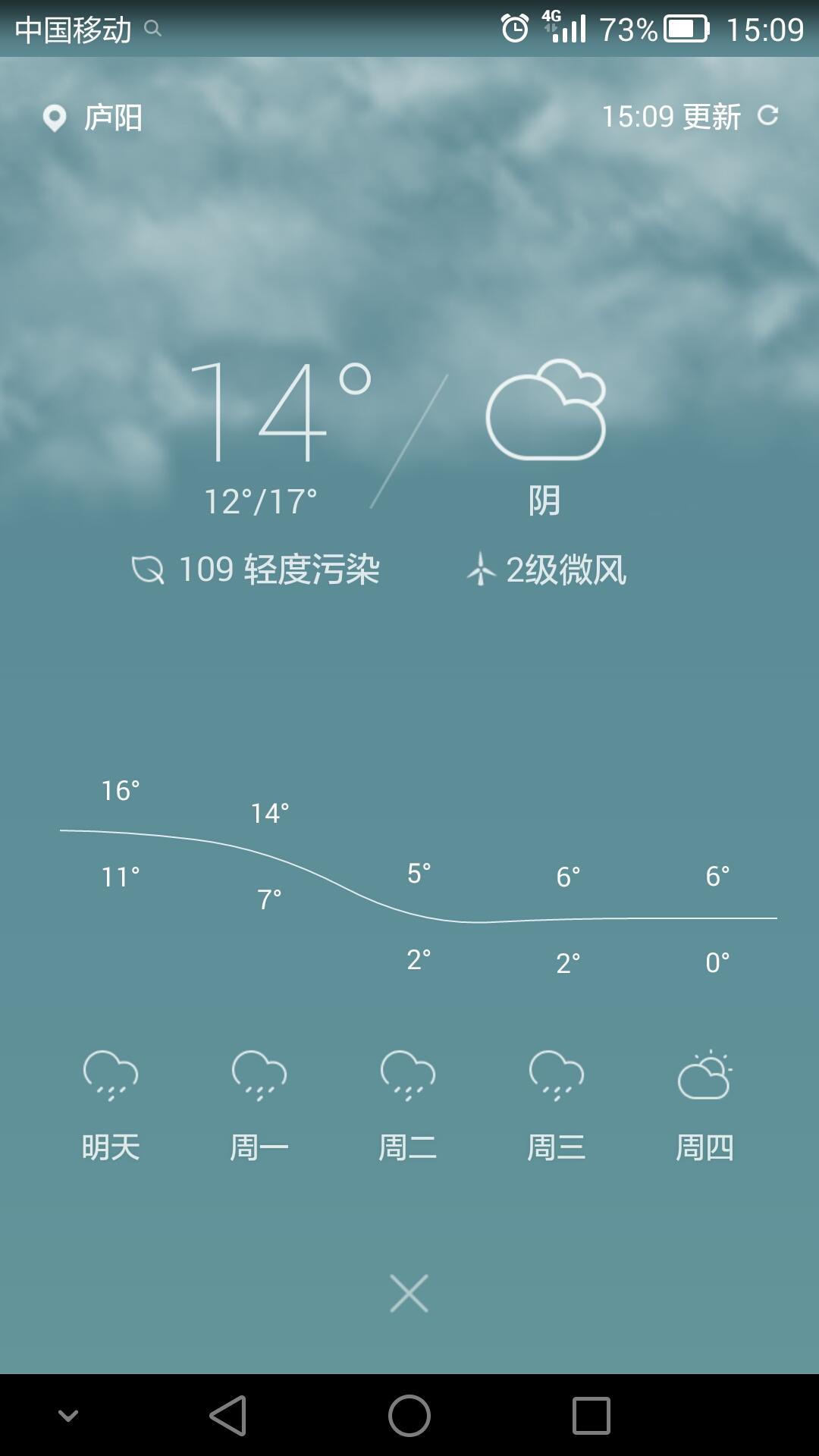The image size is (819, 1456).
Task: Open 109 轻度污染 air quality details
Action: 256,570
